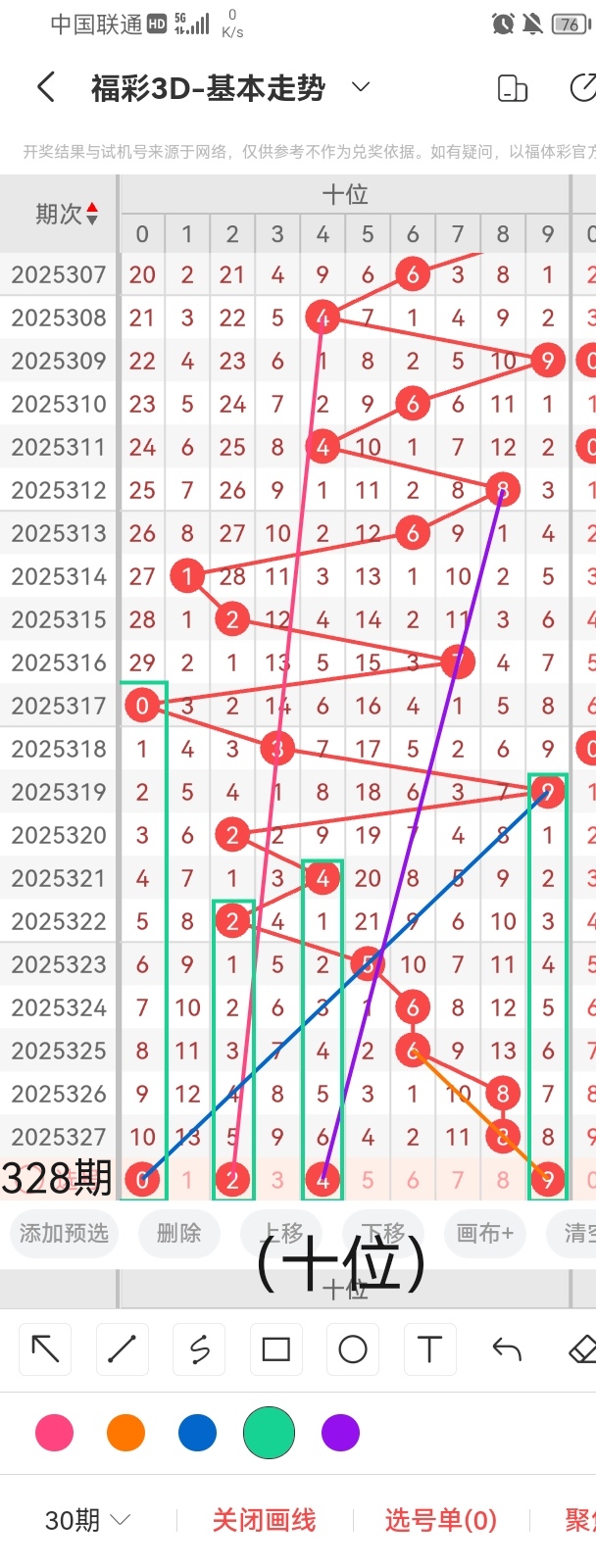This screenshot has width=596, height=1568.
Task: Pick the pink color swatch
Action: [54, 1433]
